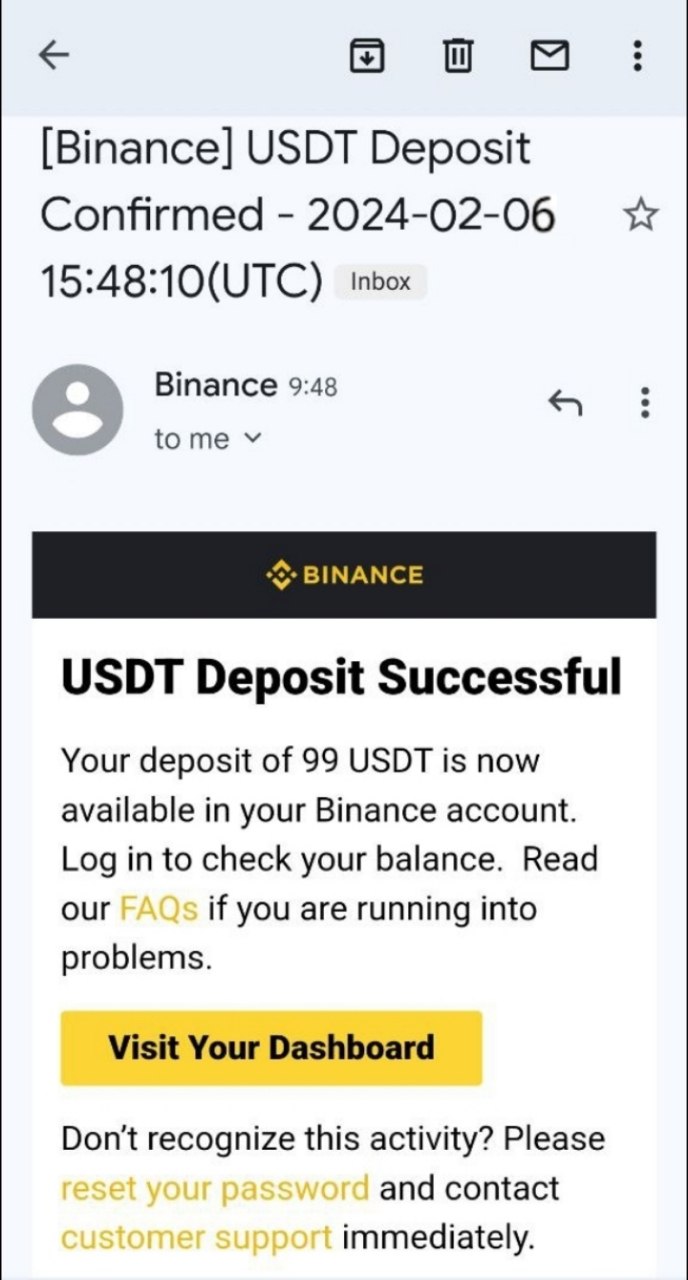Archive this email
Image resolution: width=688 pixels, height=1280 pixels.
pos(367,57)
